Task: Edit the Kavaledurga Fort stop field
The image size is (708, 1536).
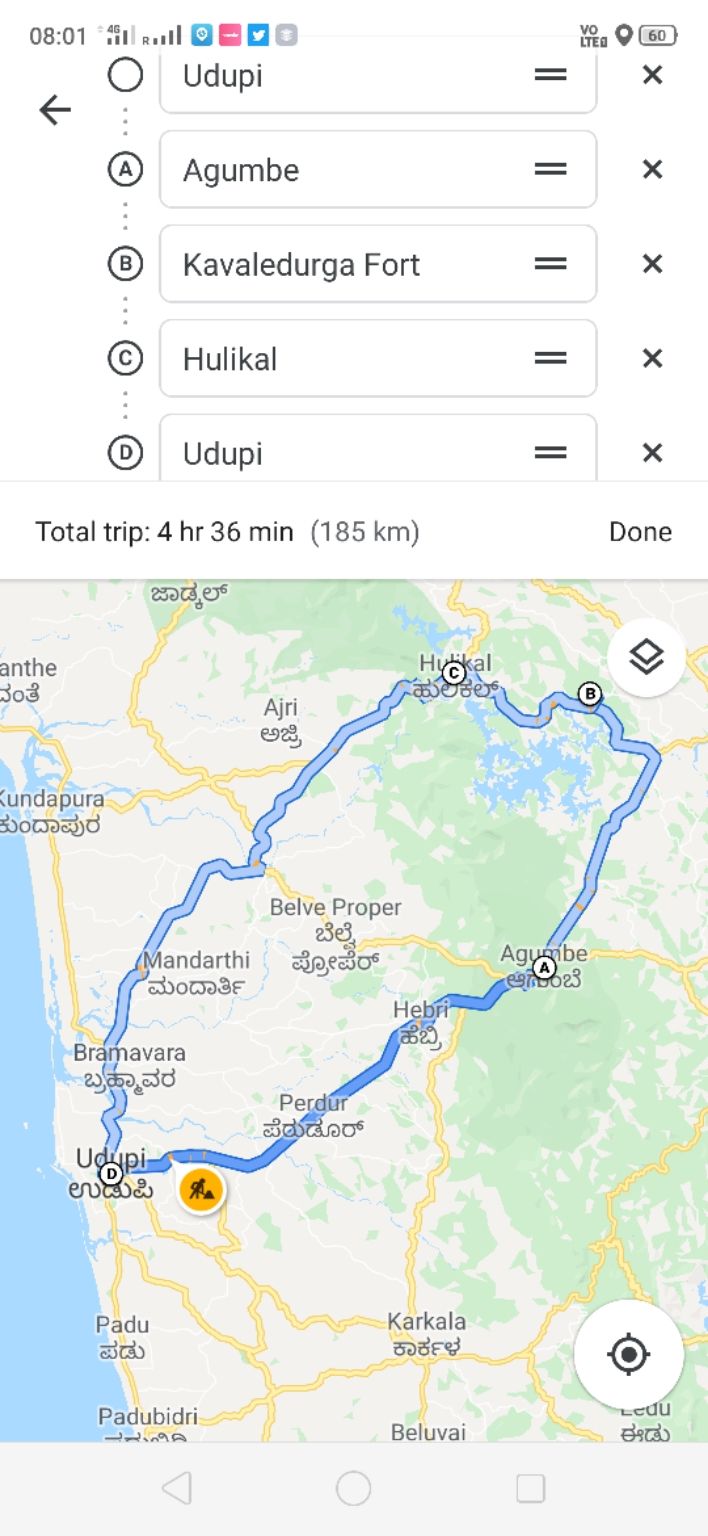Action: click(340, 265)
